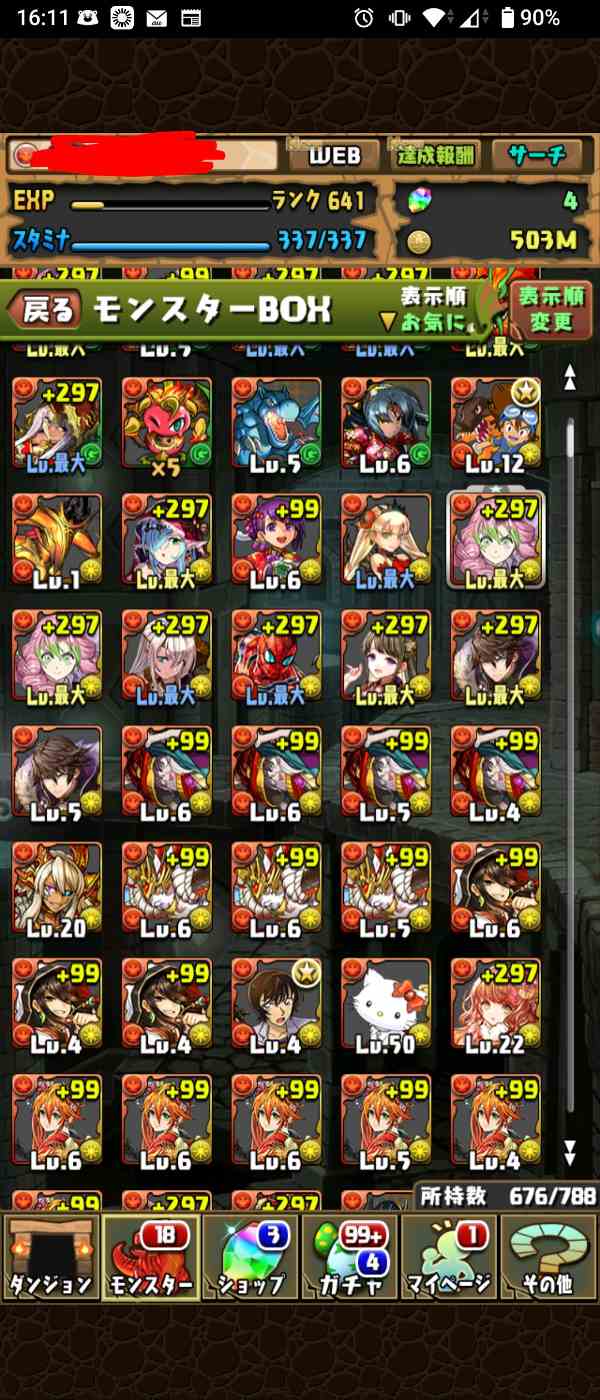Select the red spider hero monster +297
Screen dimensions: 600x1400
277,656
